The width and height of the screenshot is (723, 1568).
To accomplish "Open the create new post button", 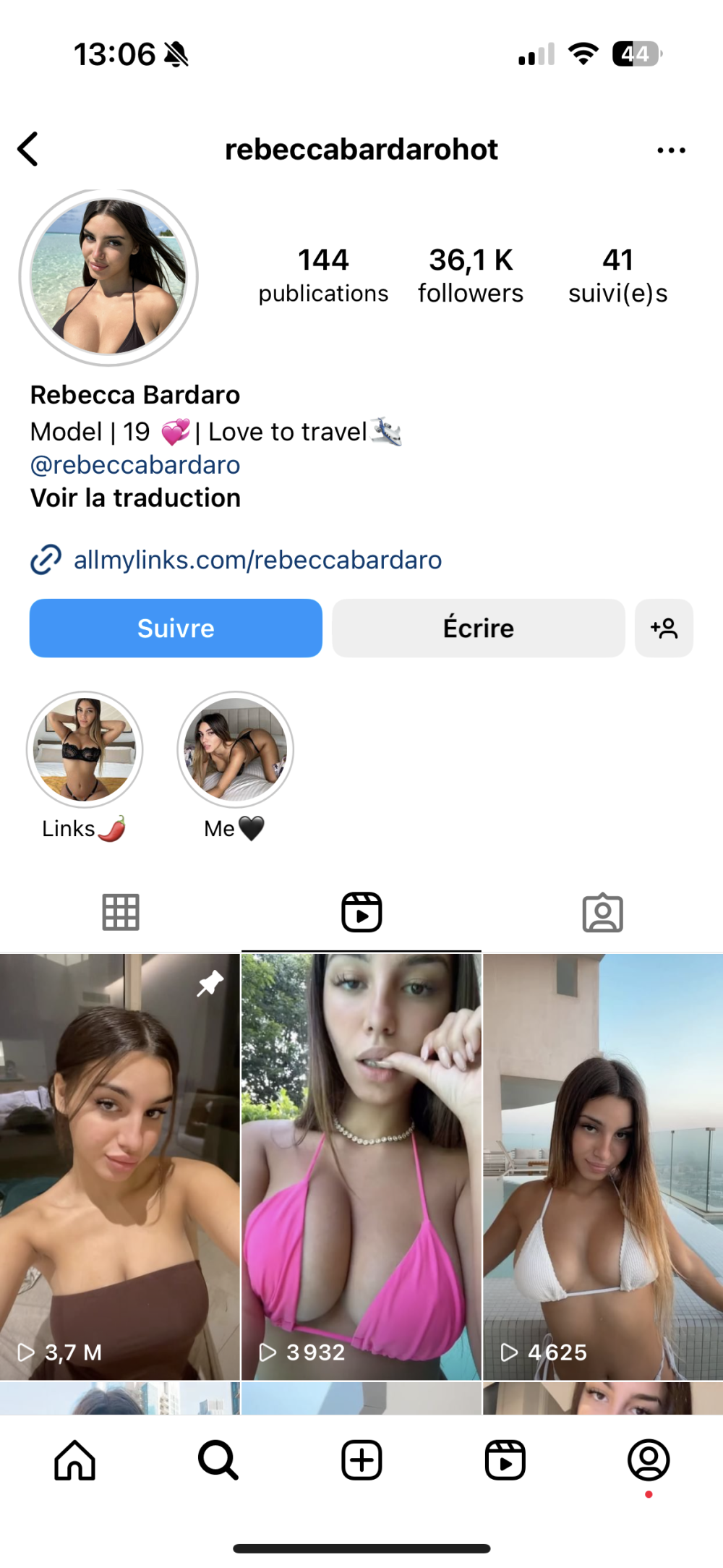I will click(x=361, y=1460).
